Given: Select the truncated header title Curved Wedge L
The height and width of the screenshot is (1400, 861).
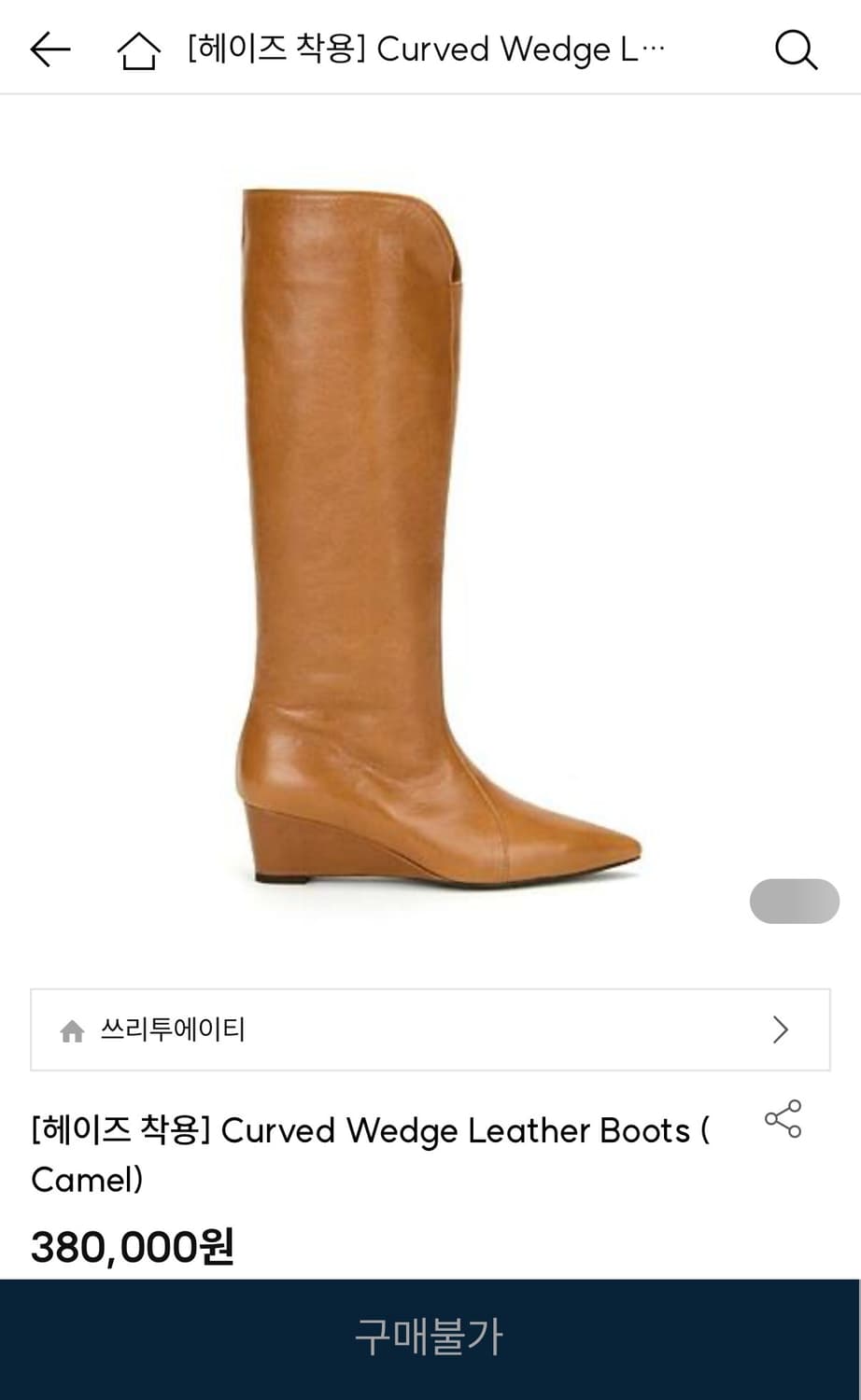Looking at the screenshot, I should point(425,49).
